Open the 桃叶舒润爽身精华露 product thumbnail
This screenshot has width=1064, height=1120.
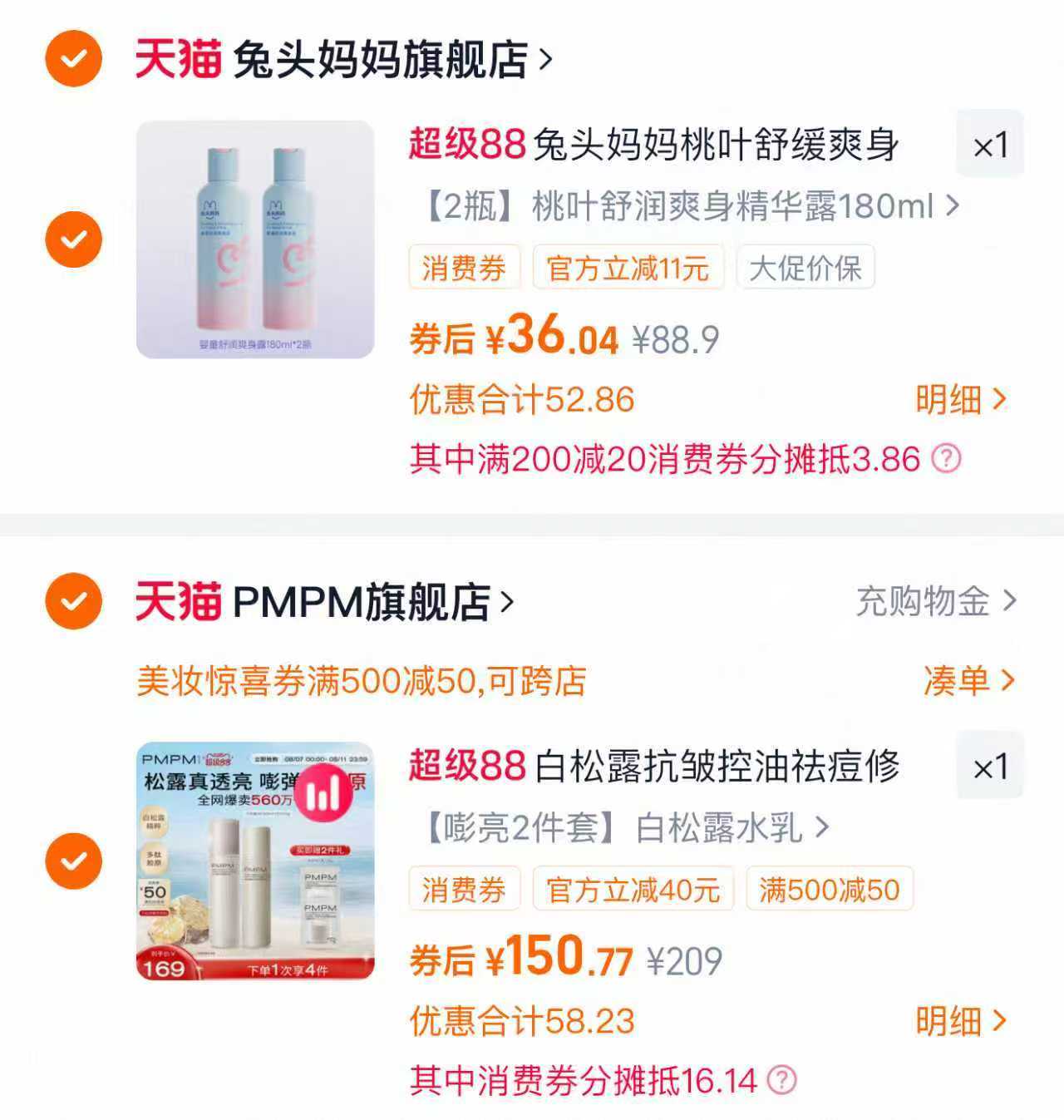click(x=256, y=241)
